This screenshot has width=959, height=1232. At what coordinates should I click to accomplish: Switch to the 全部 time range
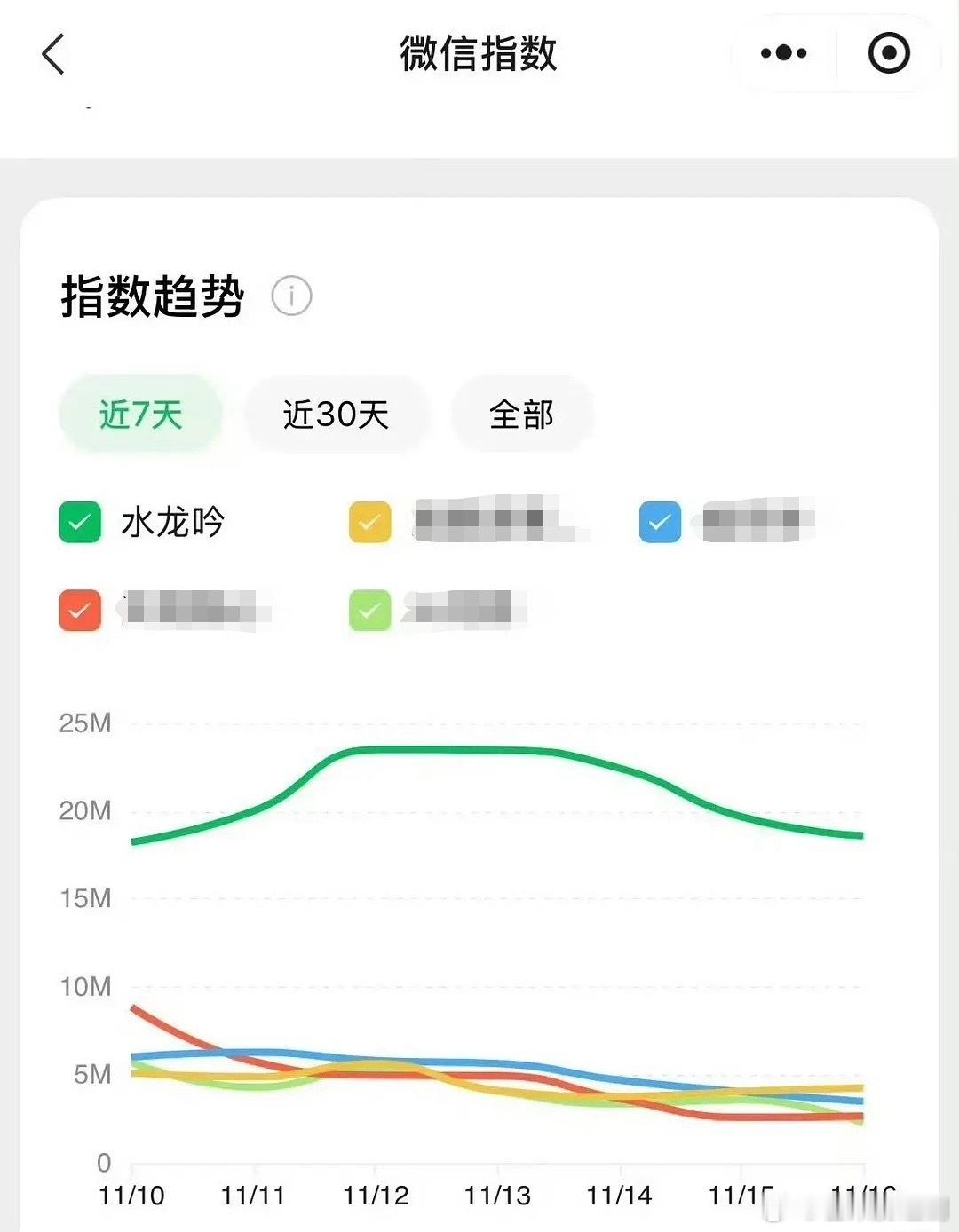(521, 415)
